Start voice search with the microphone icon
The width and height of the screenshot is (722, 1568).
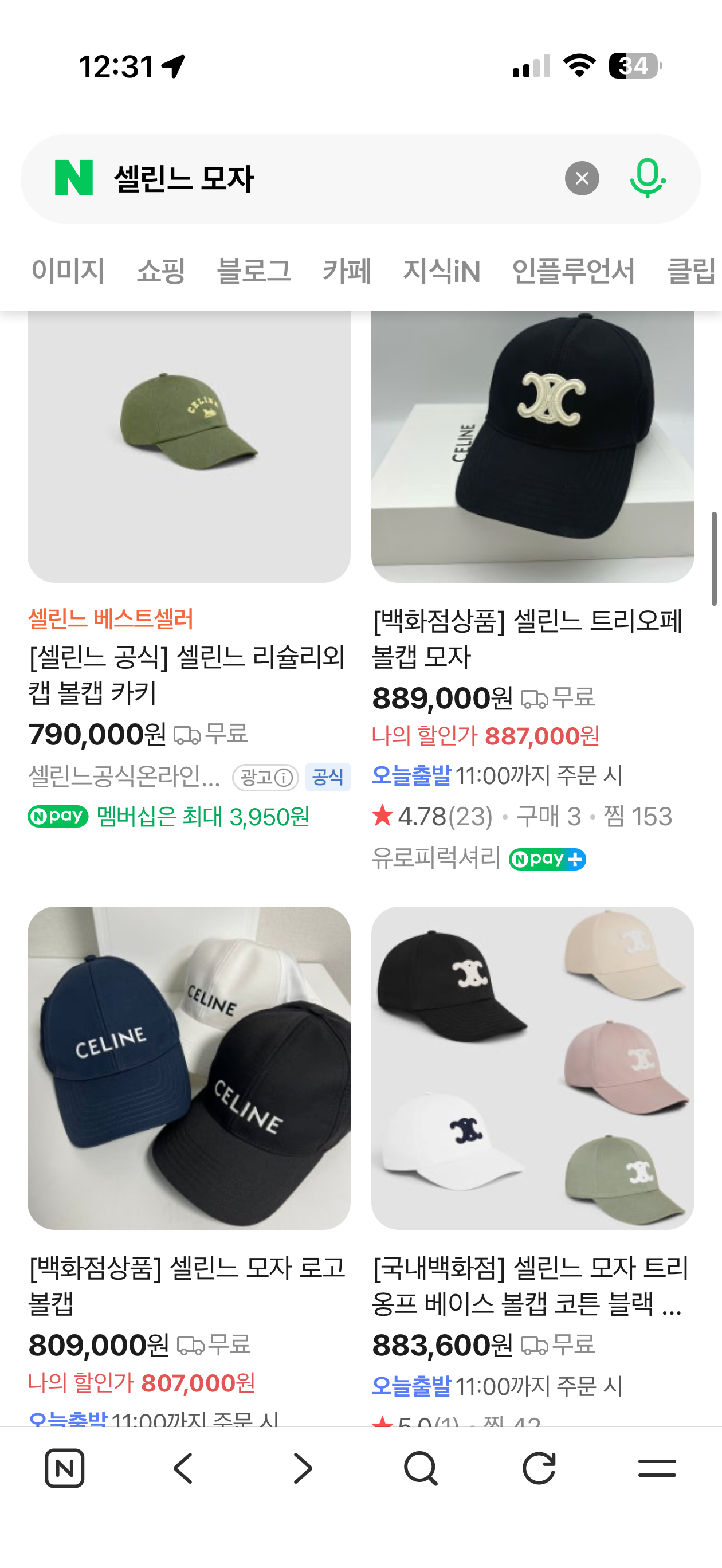pos(646,178)
